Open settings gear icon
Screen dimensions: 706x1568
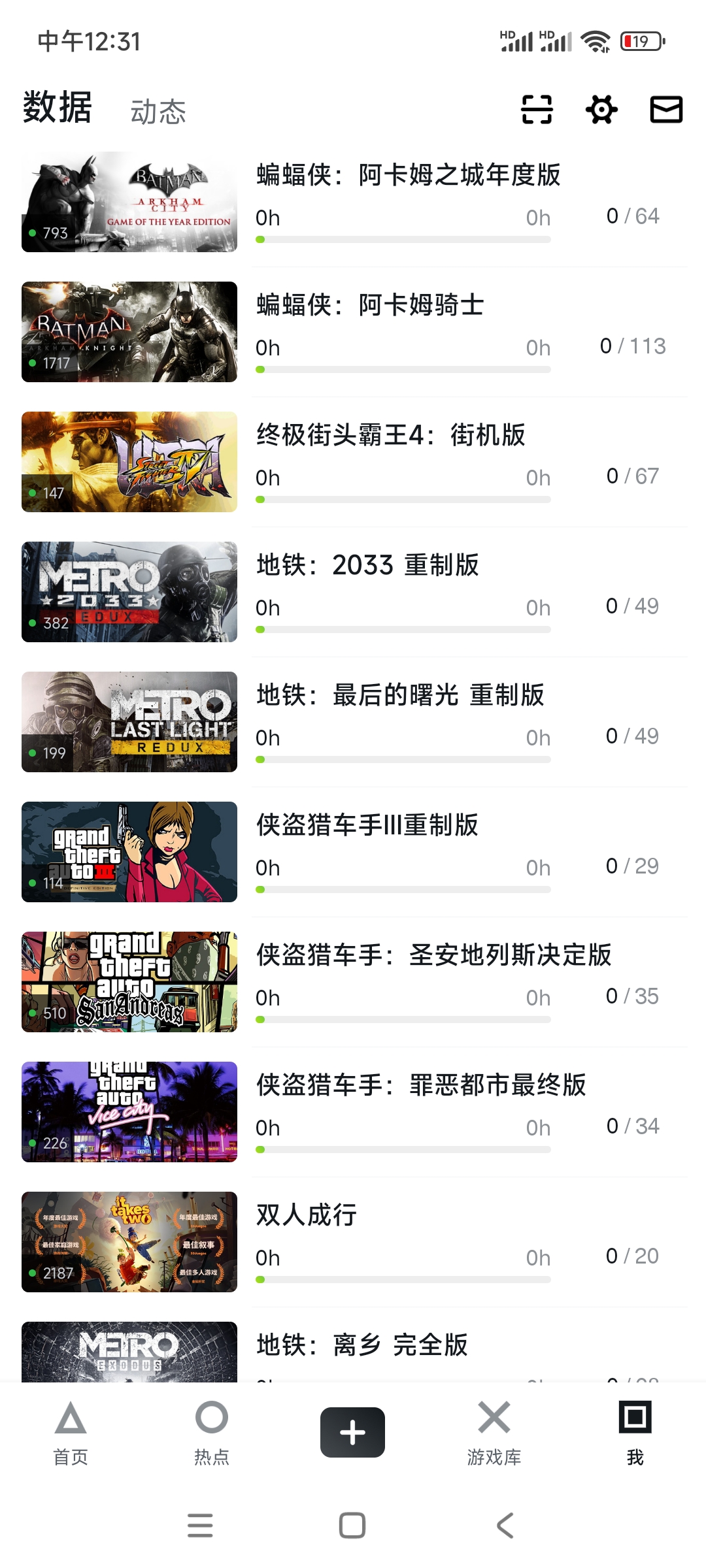click(601, 109)
